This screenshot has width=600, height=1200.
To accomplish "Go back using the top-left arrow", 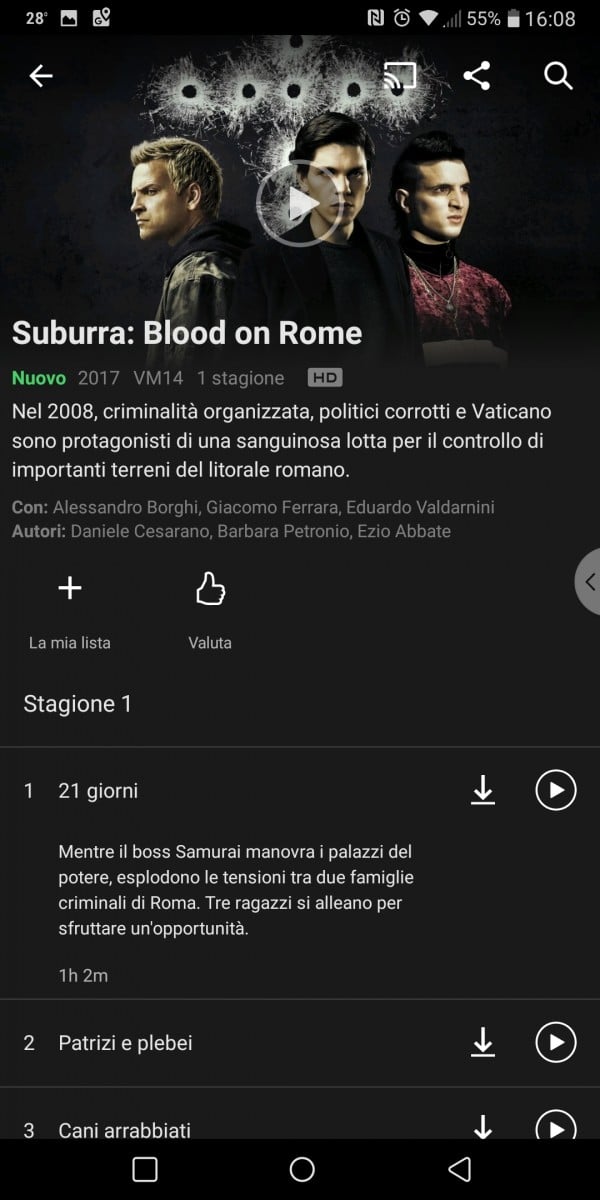I will 41,76.
